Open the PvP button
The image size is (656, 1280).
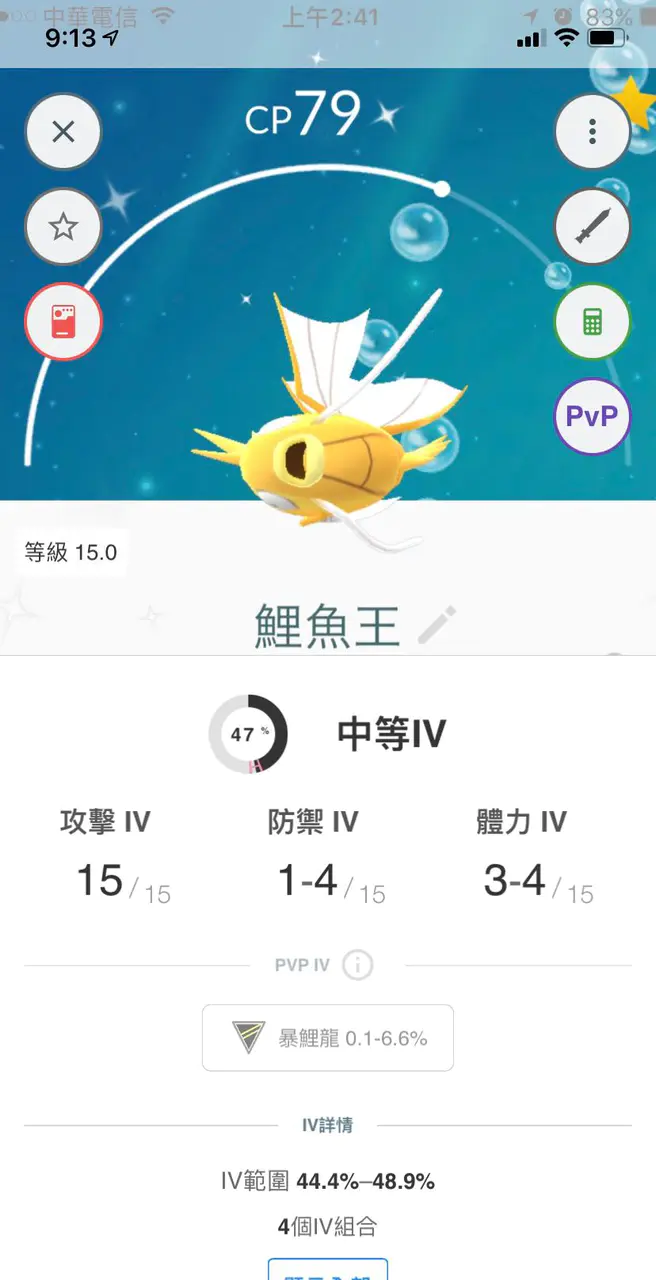pos(592,416)
